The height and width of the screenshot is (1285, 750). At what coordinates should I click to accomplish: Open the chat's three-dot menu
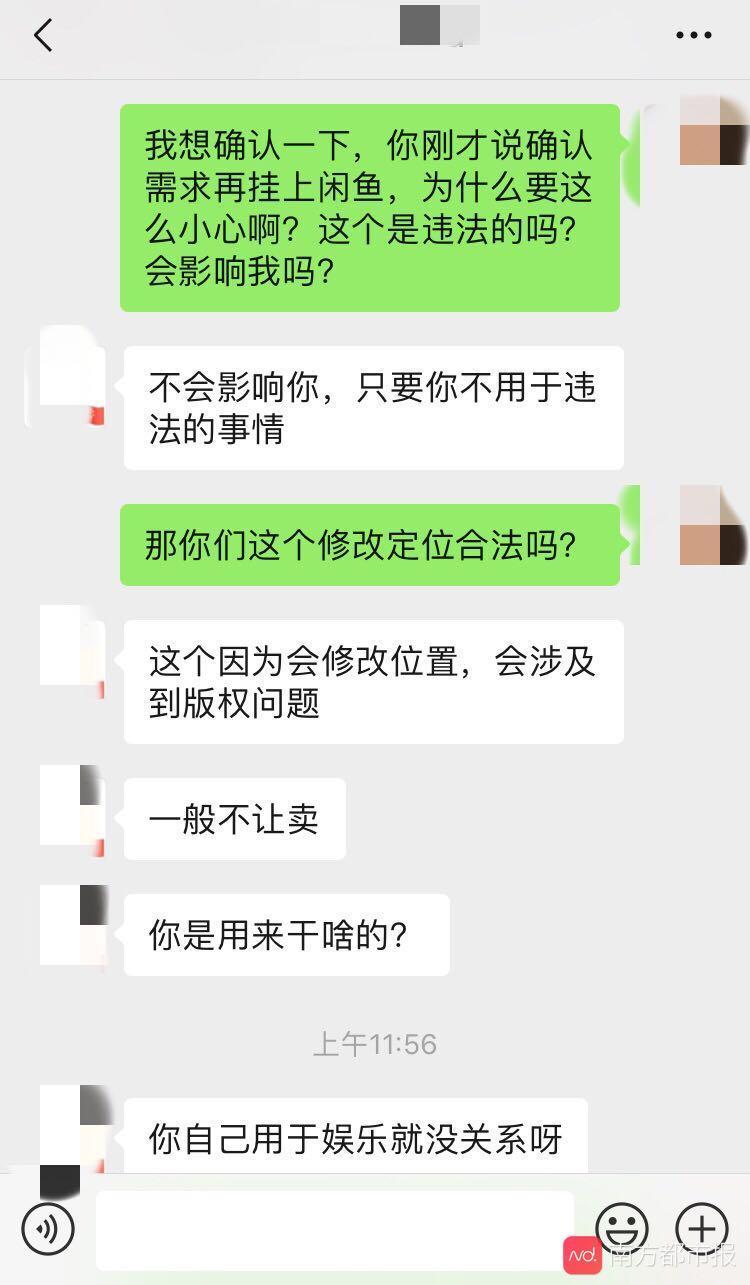(693, 36)
